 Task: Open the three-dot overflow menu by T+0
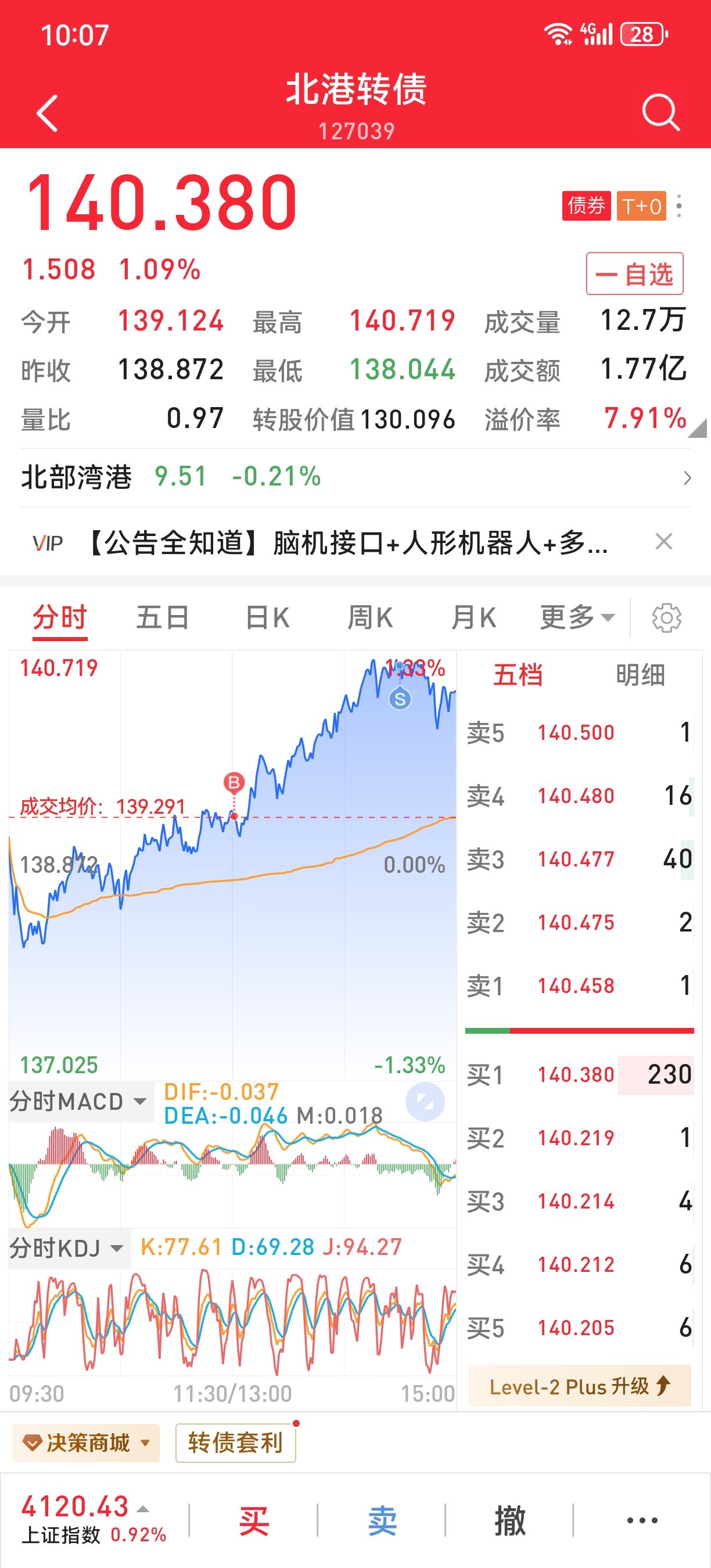pos(680,206)
